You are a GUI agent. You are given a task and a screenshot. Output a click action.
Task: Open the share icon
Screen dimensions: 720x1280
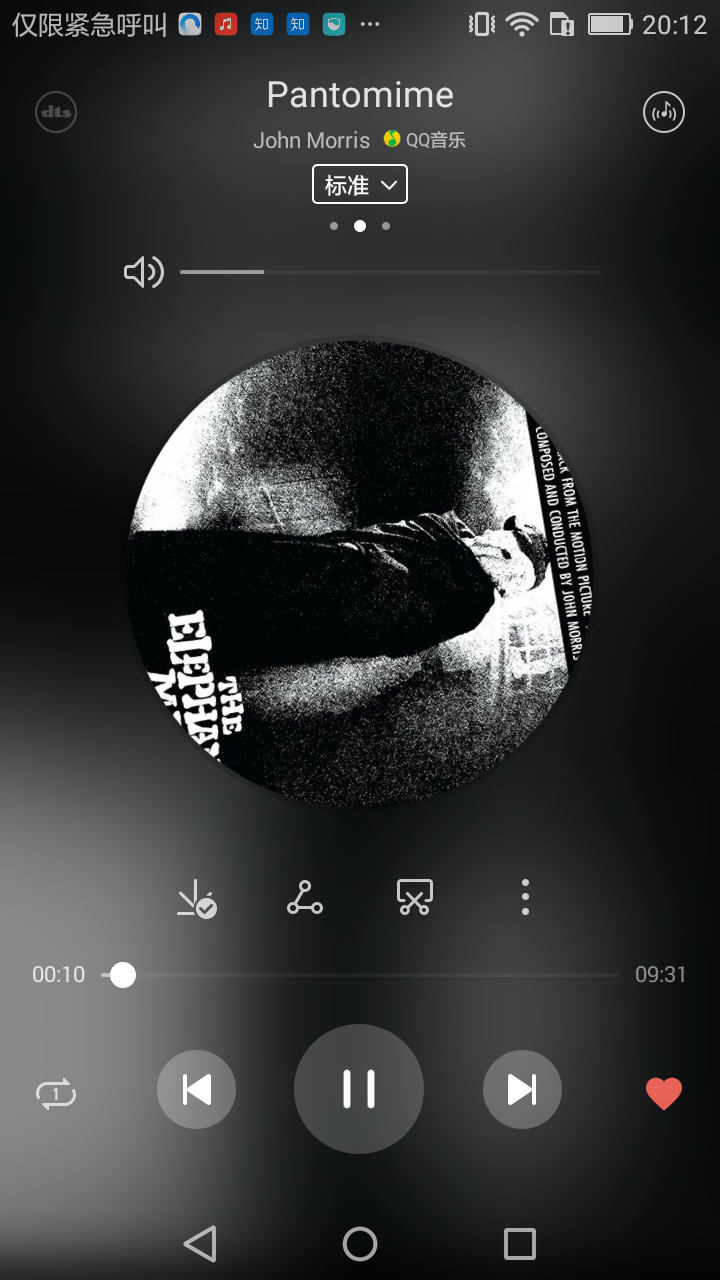click(304, 897)
